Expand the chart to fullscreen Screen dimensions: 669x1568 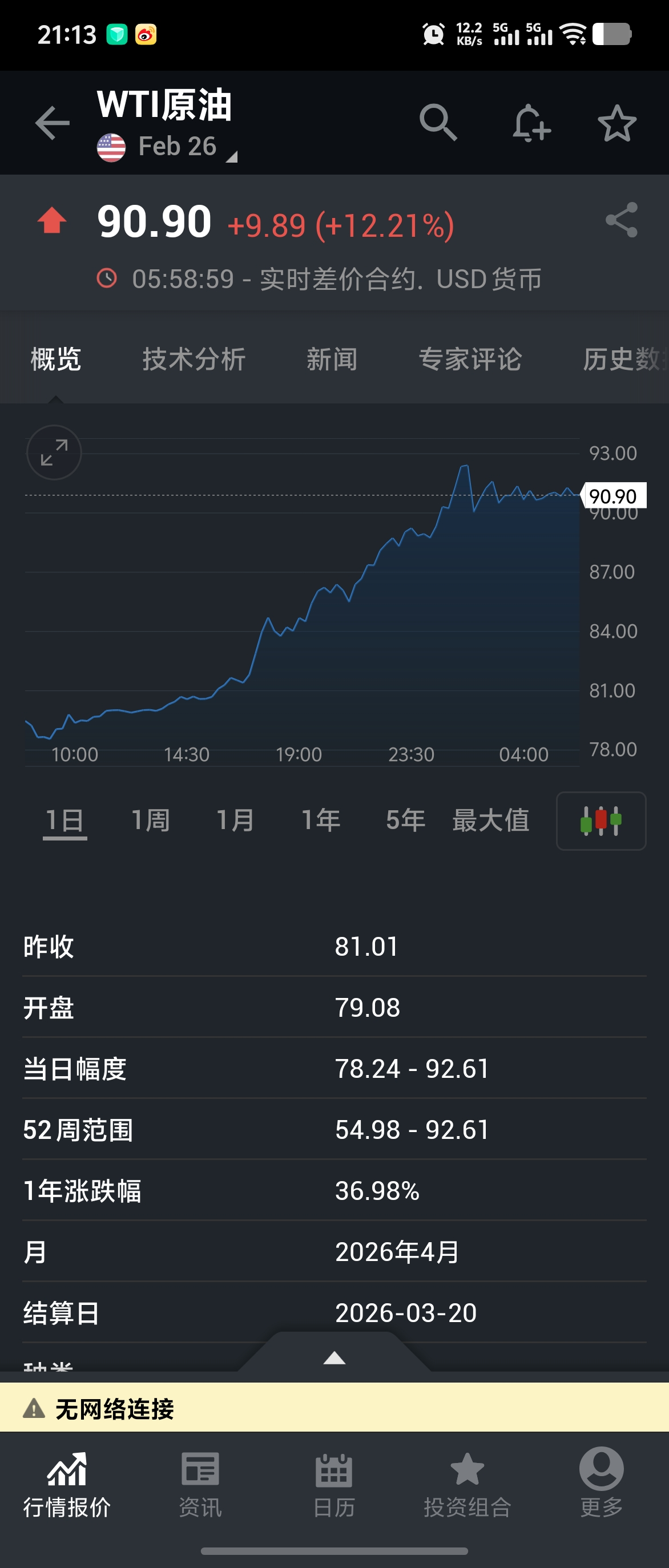click(x=54, y=452)
